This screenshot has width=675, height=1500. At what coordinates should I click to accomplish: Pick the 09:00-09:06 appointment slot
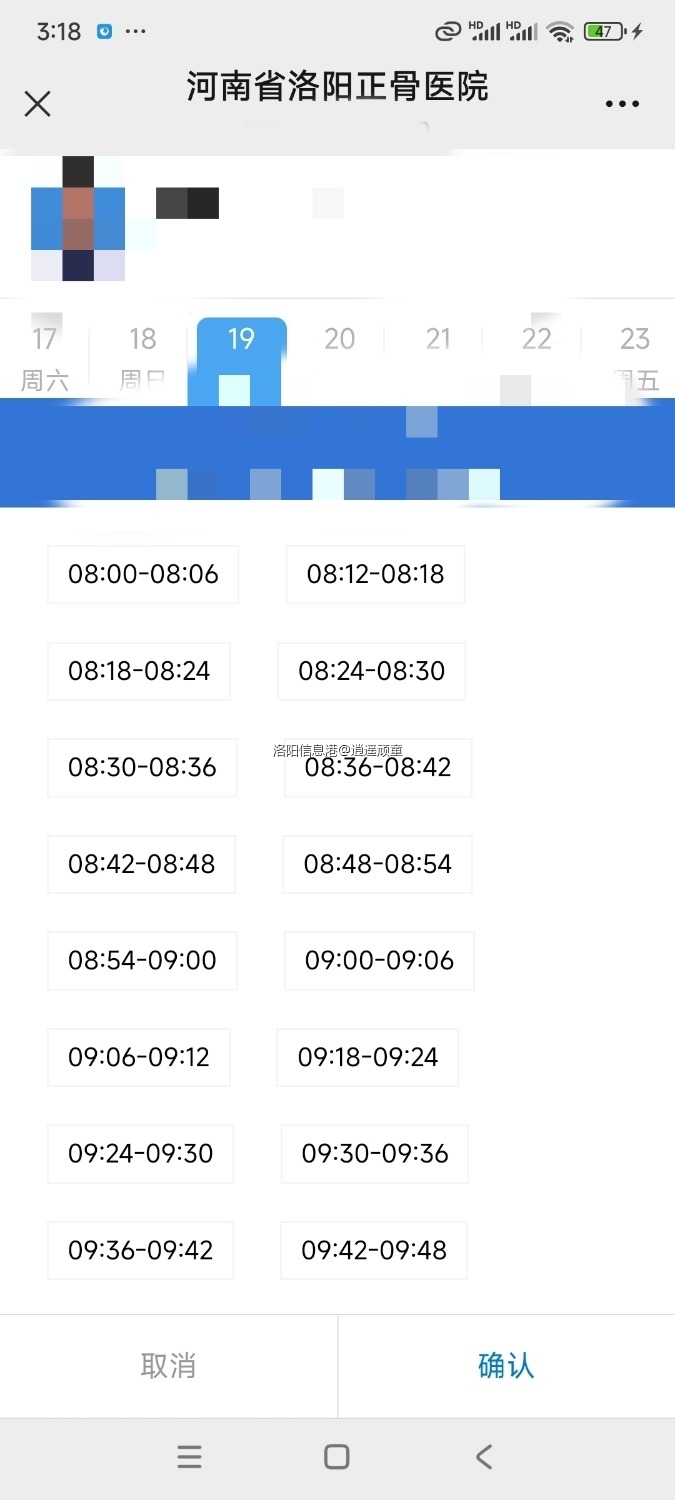click(x=379, y=961)
